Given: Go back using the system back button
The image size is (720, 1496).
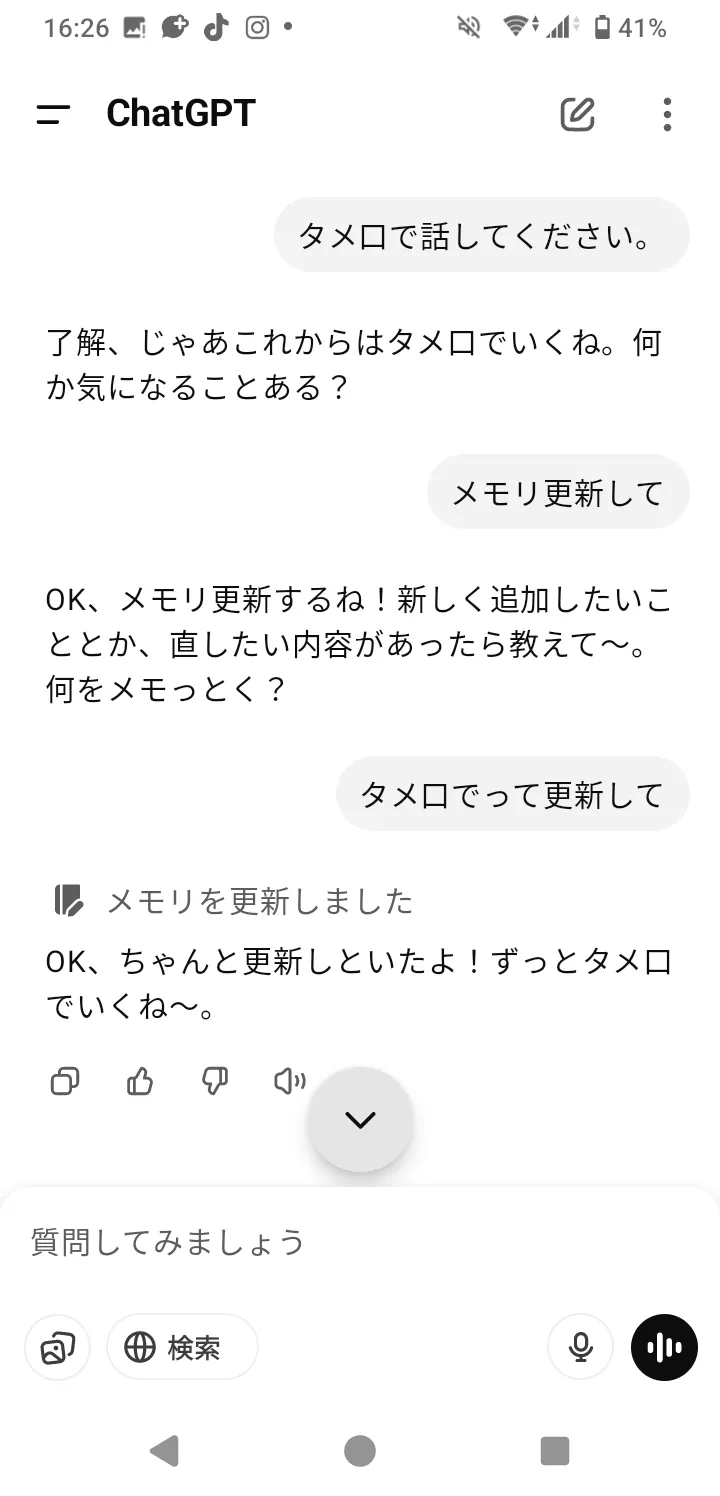Looking at the screenshot, I should coord(164,1450).
